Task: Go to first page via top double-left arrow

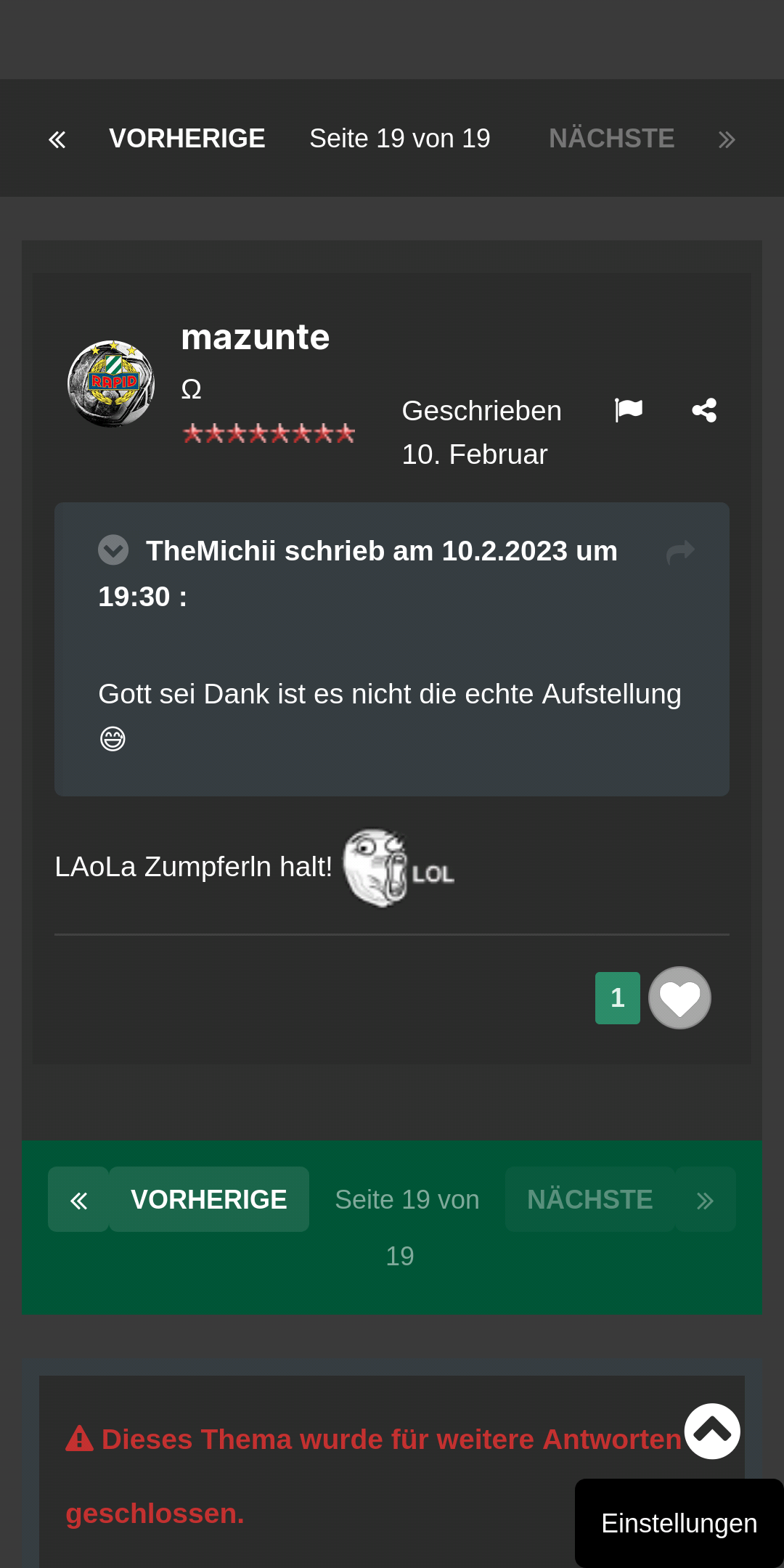Action: click(x=57, y=139)
